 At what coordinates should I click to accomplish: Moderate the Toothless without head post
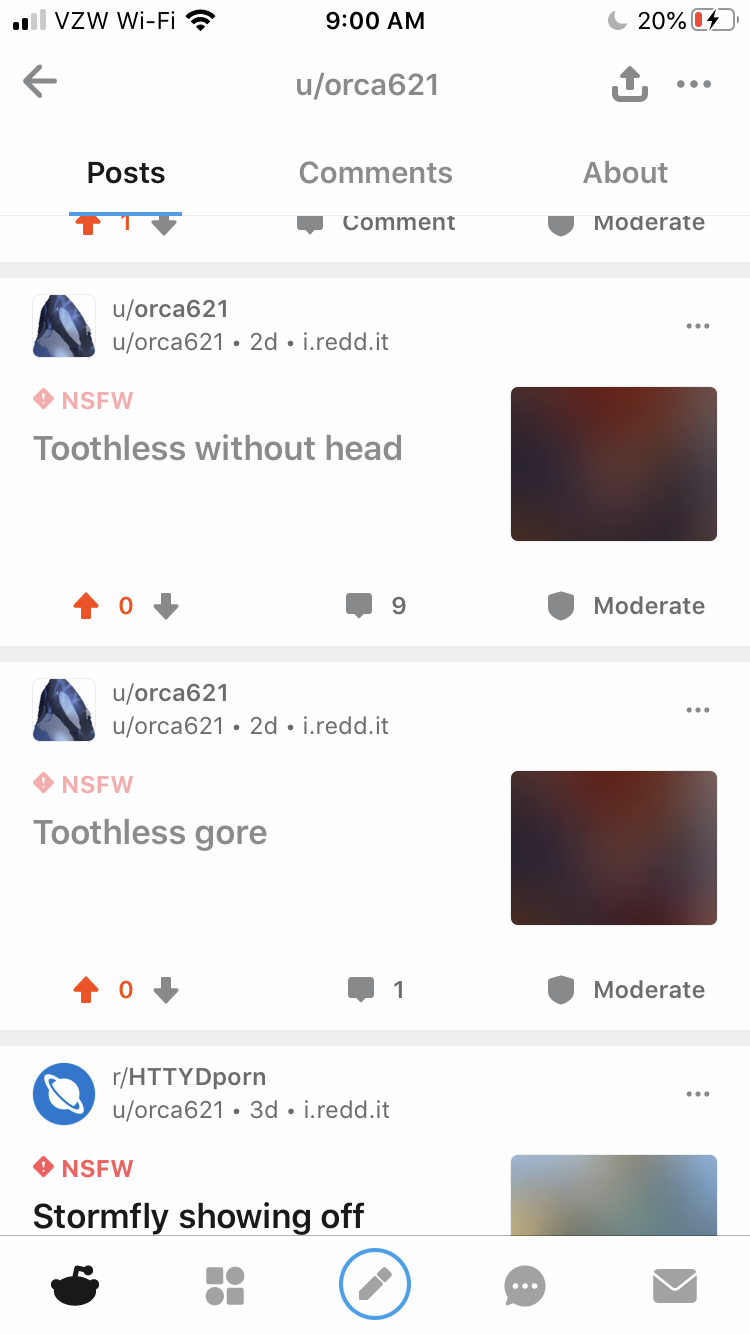point(627,605)
